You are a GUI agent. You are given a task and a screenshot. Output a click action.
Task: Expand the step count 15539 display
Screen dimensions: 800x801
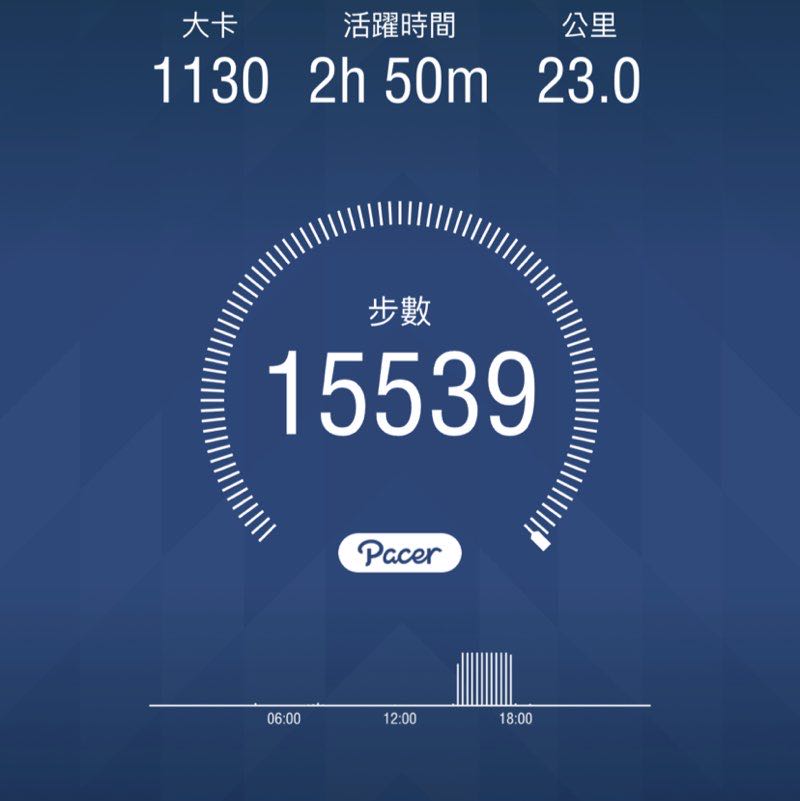coord(400,390)
